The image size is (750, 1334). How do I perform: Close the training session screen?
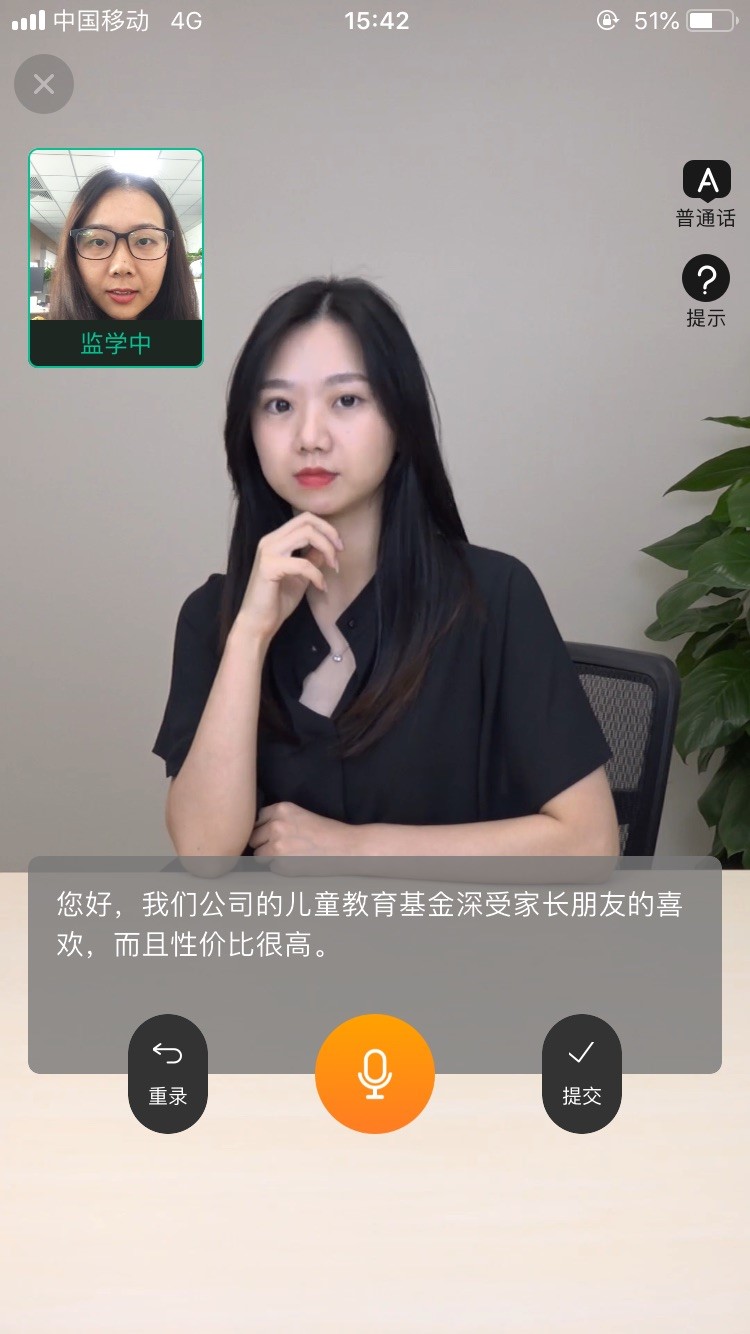[x=44, y=84]
